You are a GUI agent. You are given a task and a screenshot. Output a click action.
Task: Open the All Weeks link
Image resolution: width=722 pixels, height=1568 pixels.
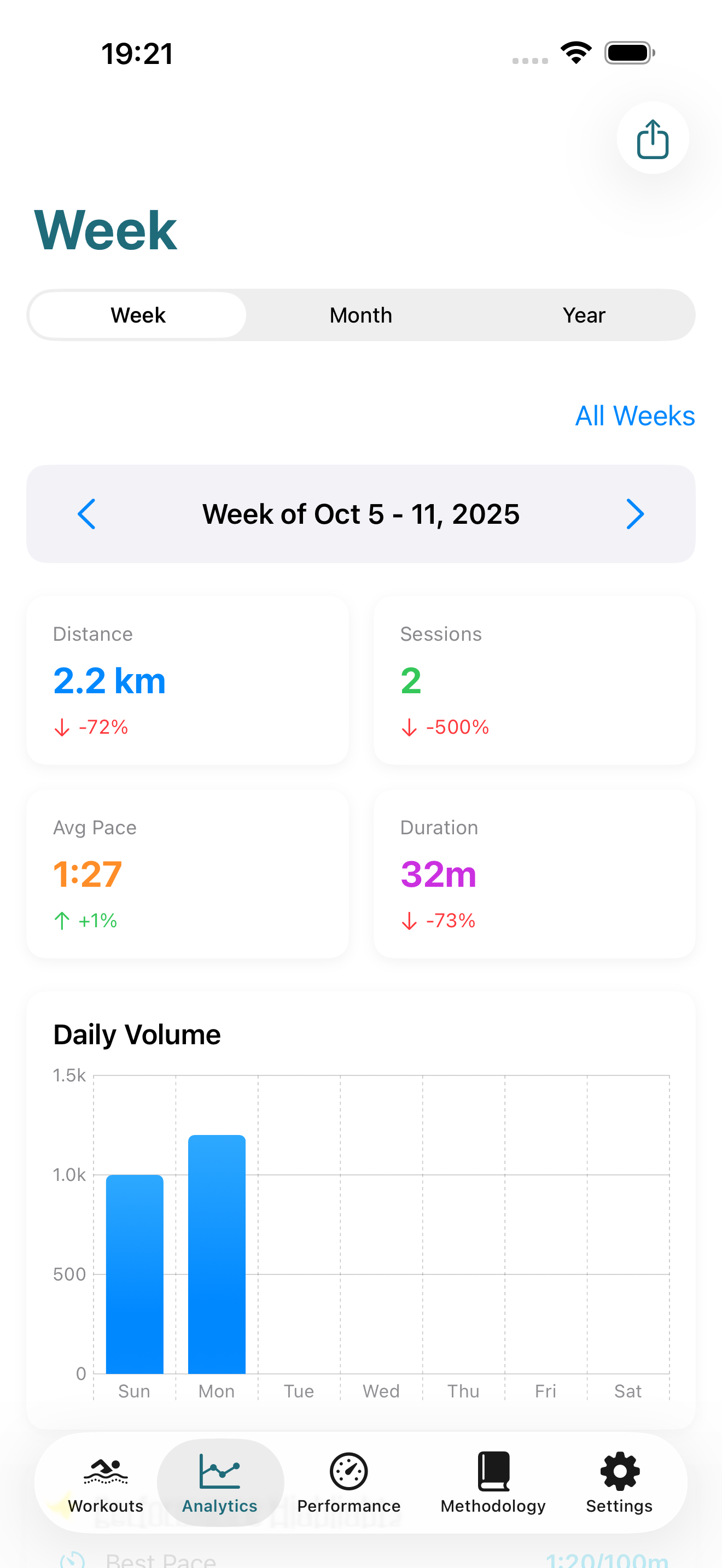point(634,416)
